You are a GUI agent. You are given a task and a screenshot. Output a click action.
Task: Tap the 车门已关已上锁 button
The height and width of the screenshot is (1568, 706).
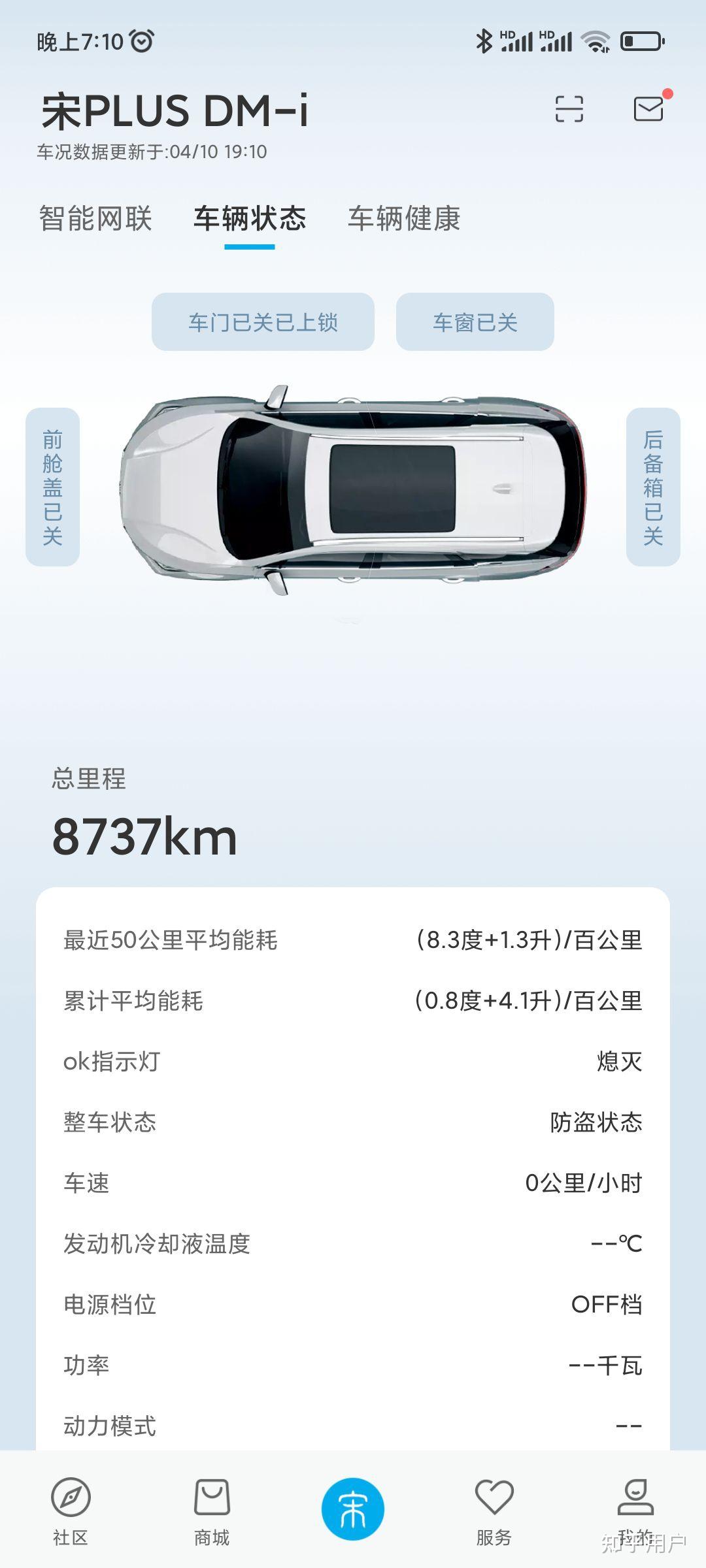263,322
